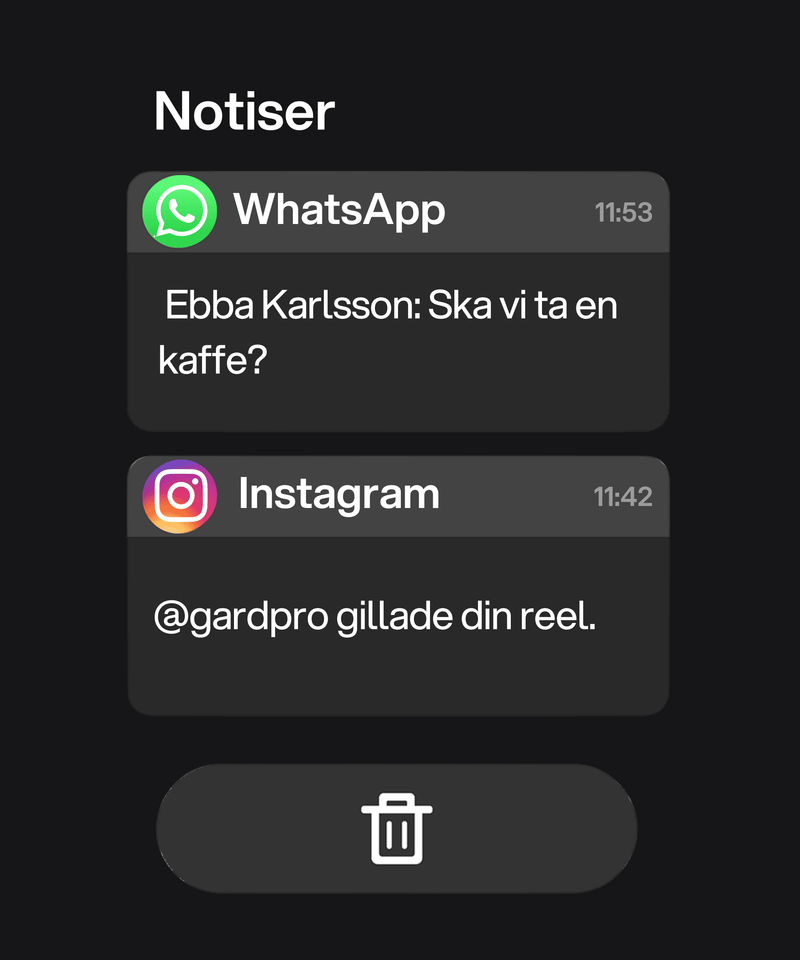Clear all notifications with the trash button
Screen dimensions: 800x960
pos(397,829)
